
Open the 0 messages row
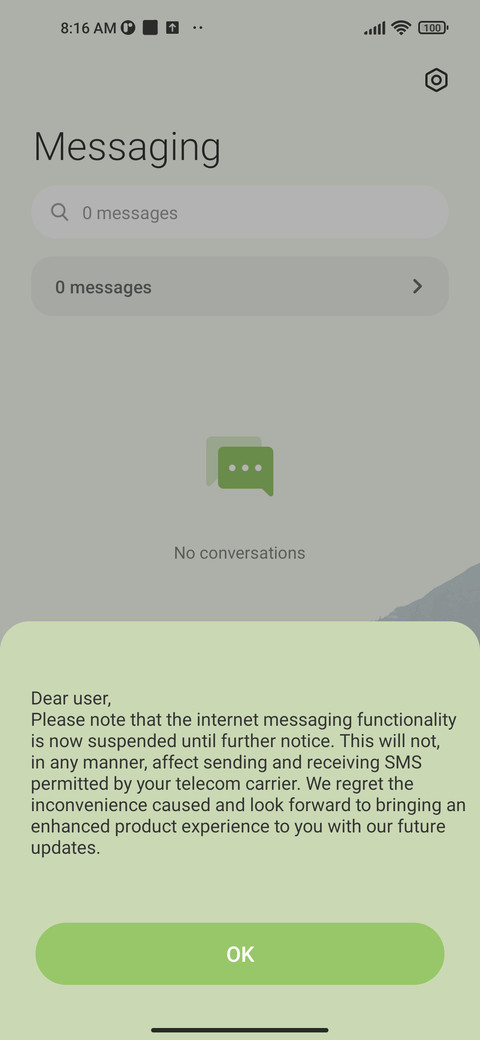click(240, 287)
